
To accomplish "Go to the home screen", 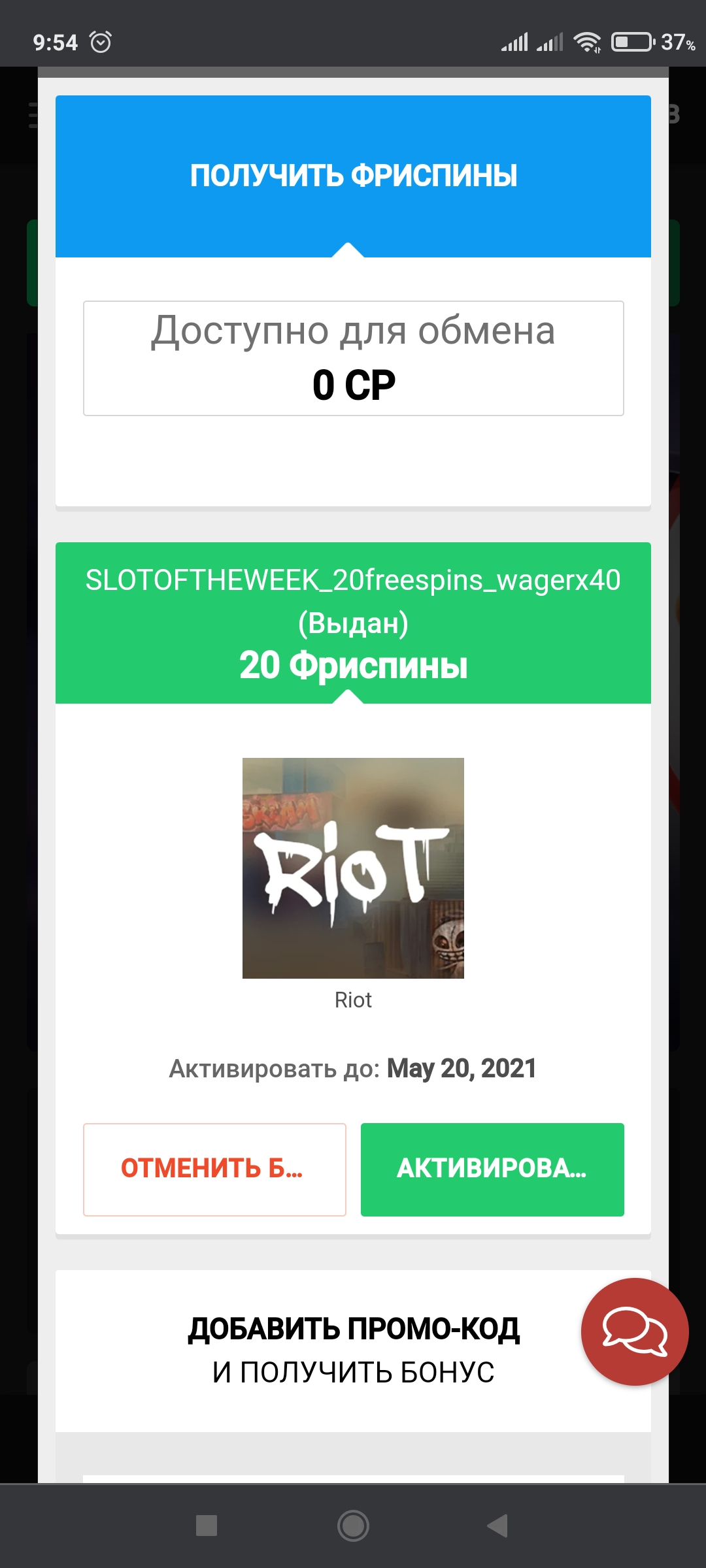I will 353,1526.
